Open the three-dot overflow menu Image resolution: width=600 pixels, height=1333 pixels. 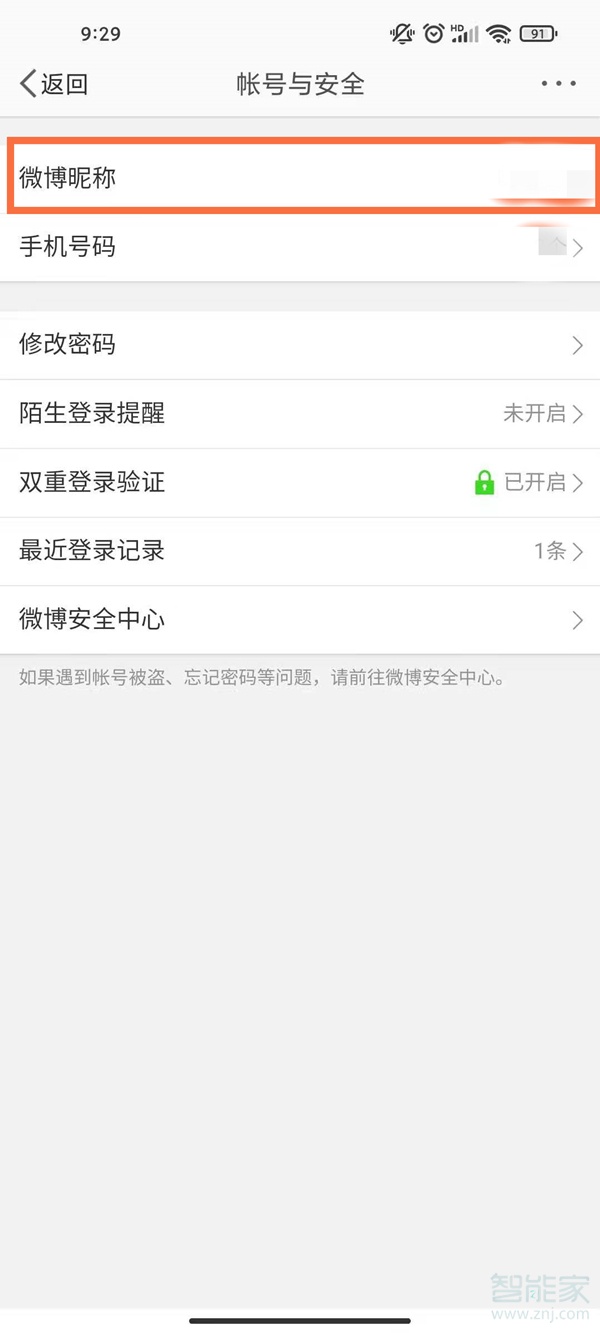click(x=558, y=84)
